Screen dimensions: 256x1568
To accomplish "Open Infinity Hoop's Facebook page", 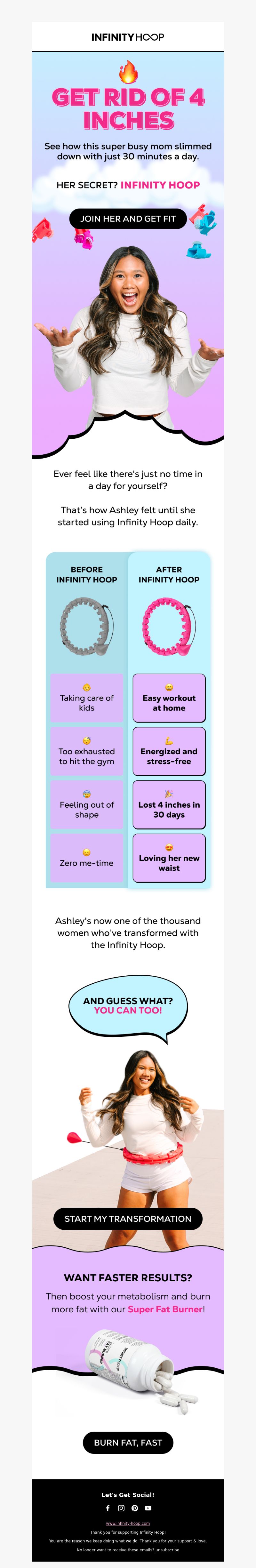I will click(108, 1508).
